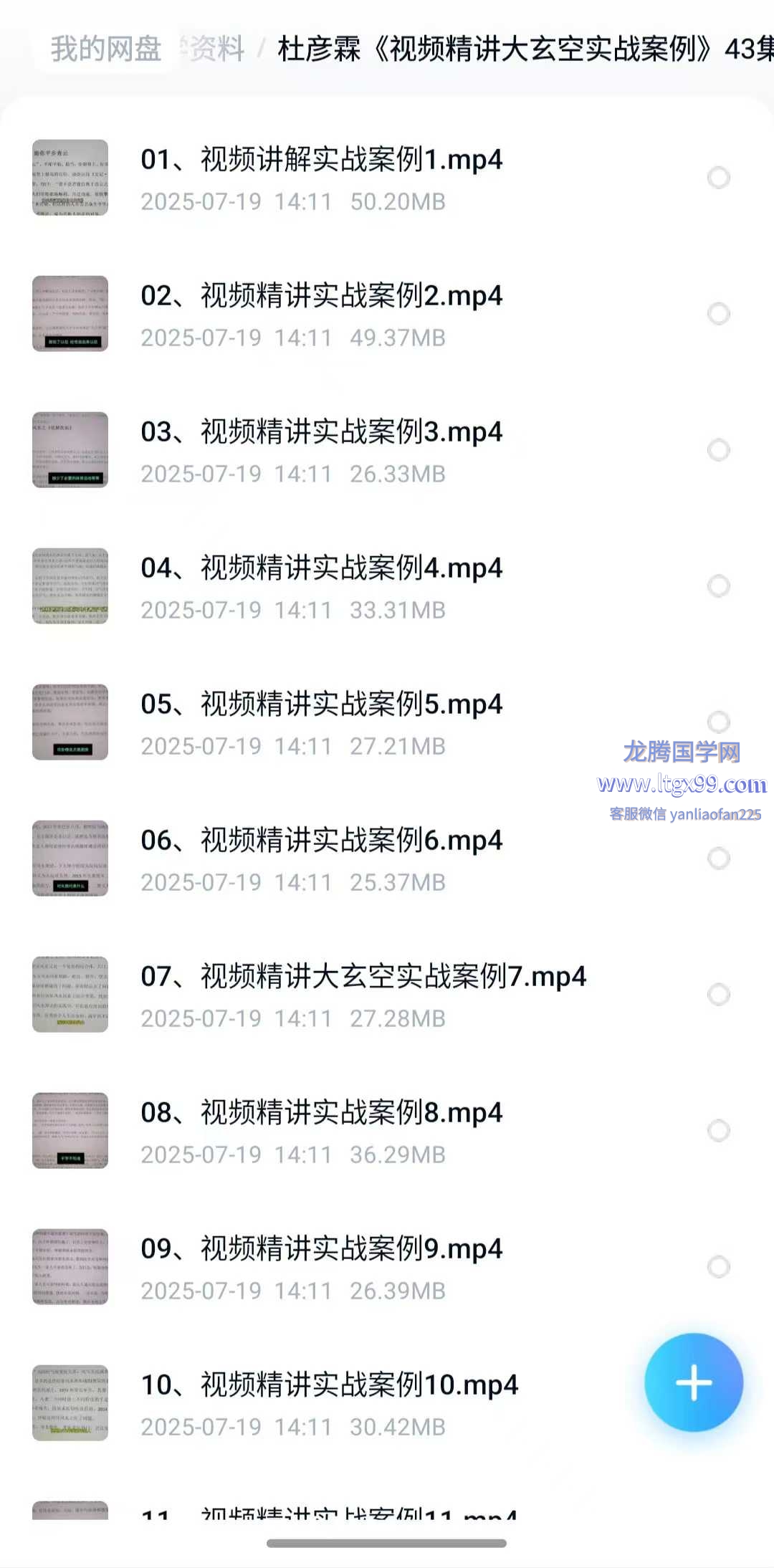This screenshot has width=774, height=1568.
Task: Select the circle for 06、视频精讲实战案例6.mp4
Action: [x=718, y=859]
